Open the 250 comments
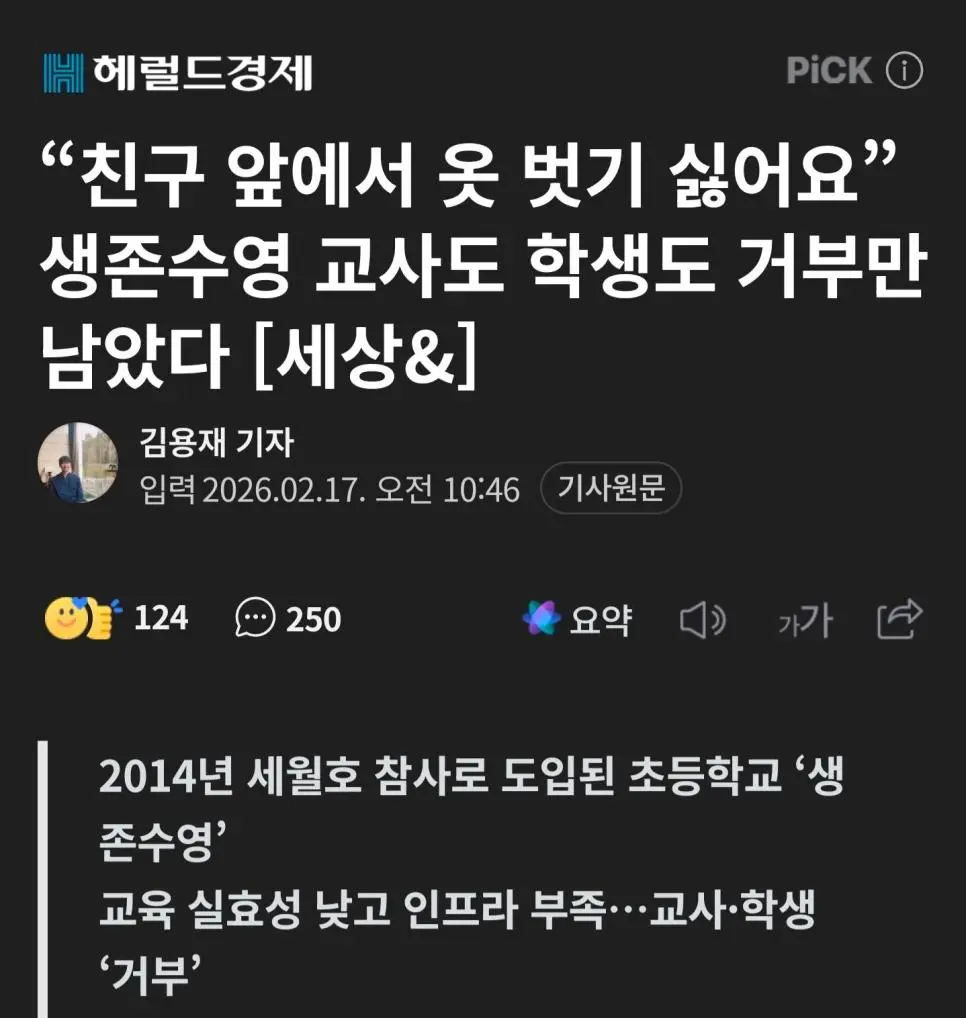Viewport: 966px width, 1018px height. tap(288, 619)
